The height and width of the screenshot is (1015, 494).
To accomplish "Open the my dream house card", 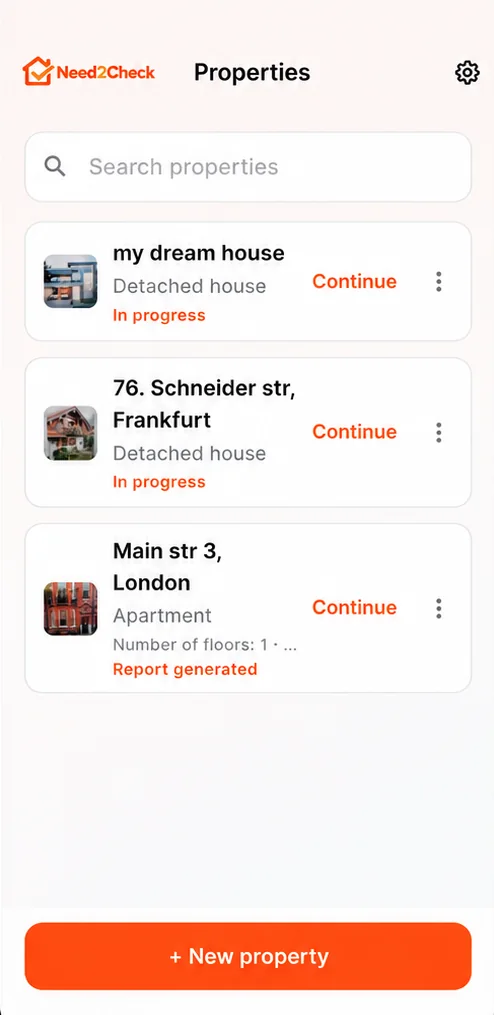I will point(248,282).
